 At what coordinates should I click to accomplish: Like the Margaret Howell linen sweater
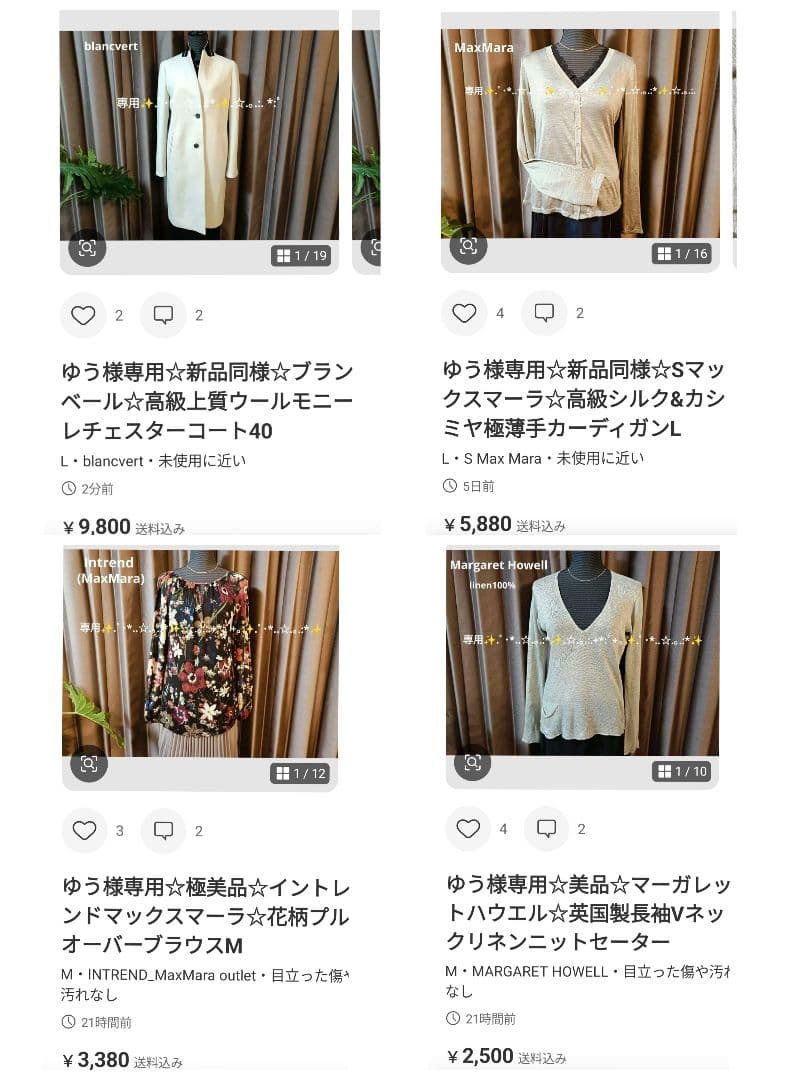tap(466, 828)
